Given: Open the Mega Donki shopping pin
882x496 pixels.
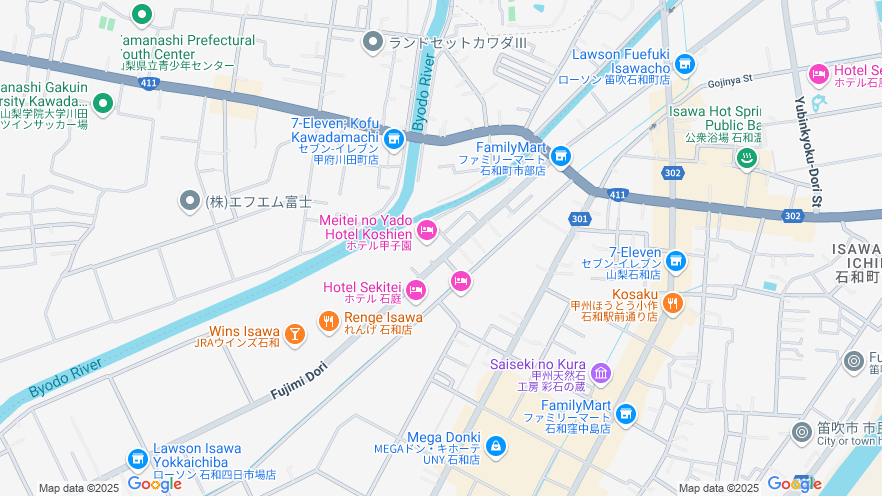Looking at the screenshot, I should tap(496, 445).
